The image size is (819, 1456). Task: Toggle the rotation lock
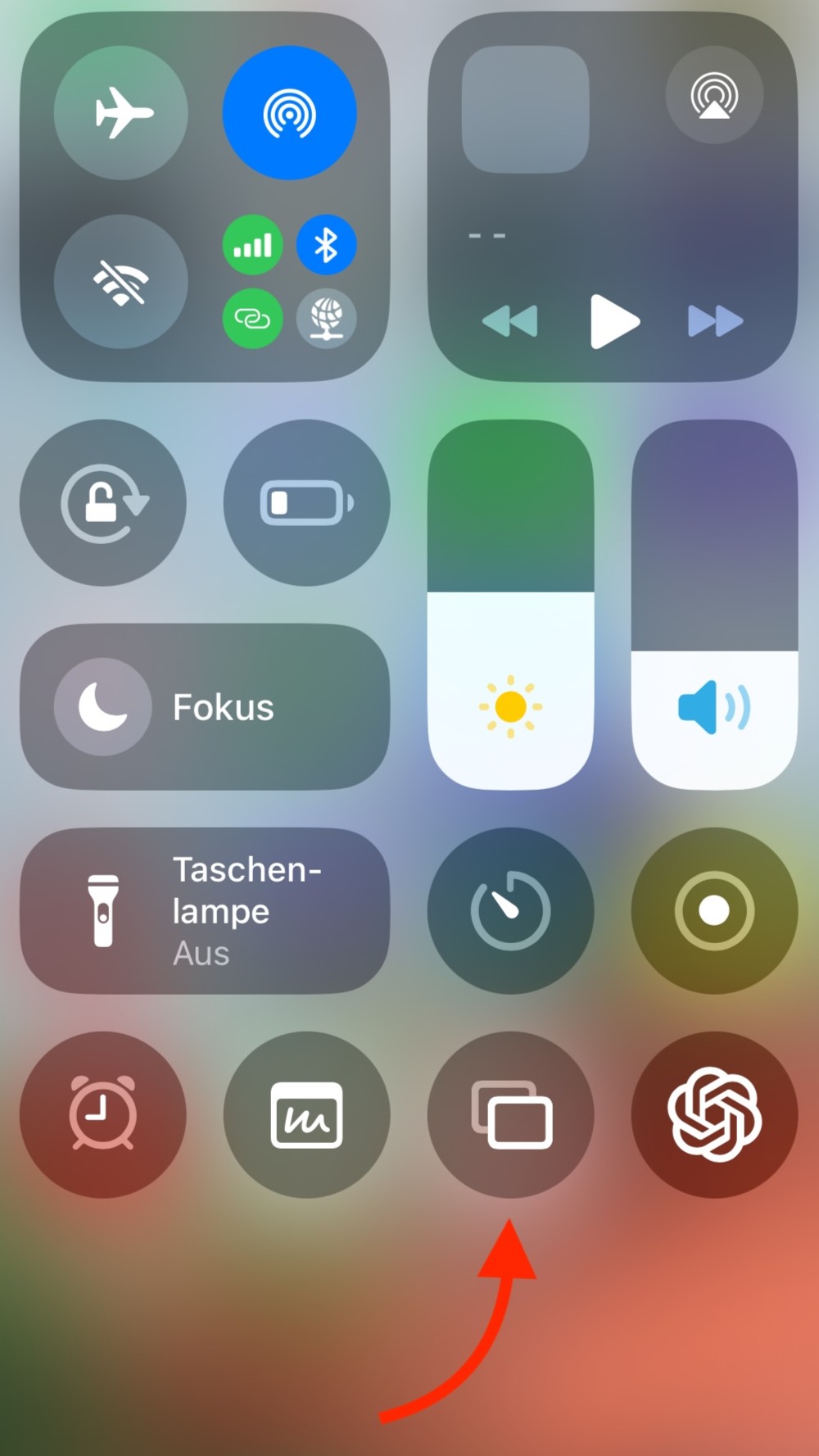[103, 502]
